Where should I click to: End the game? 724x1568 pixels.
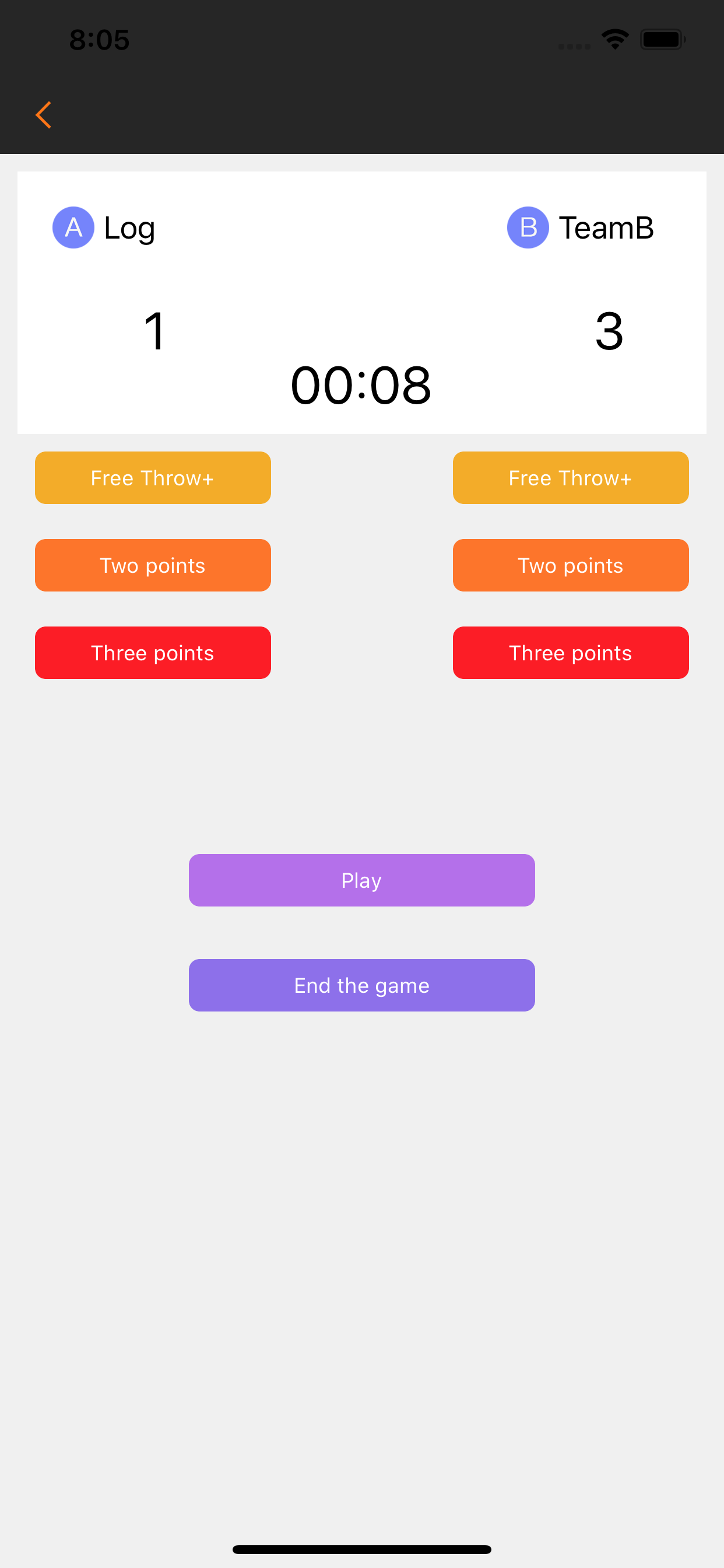361,985
